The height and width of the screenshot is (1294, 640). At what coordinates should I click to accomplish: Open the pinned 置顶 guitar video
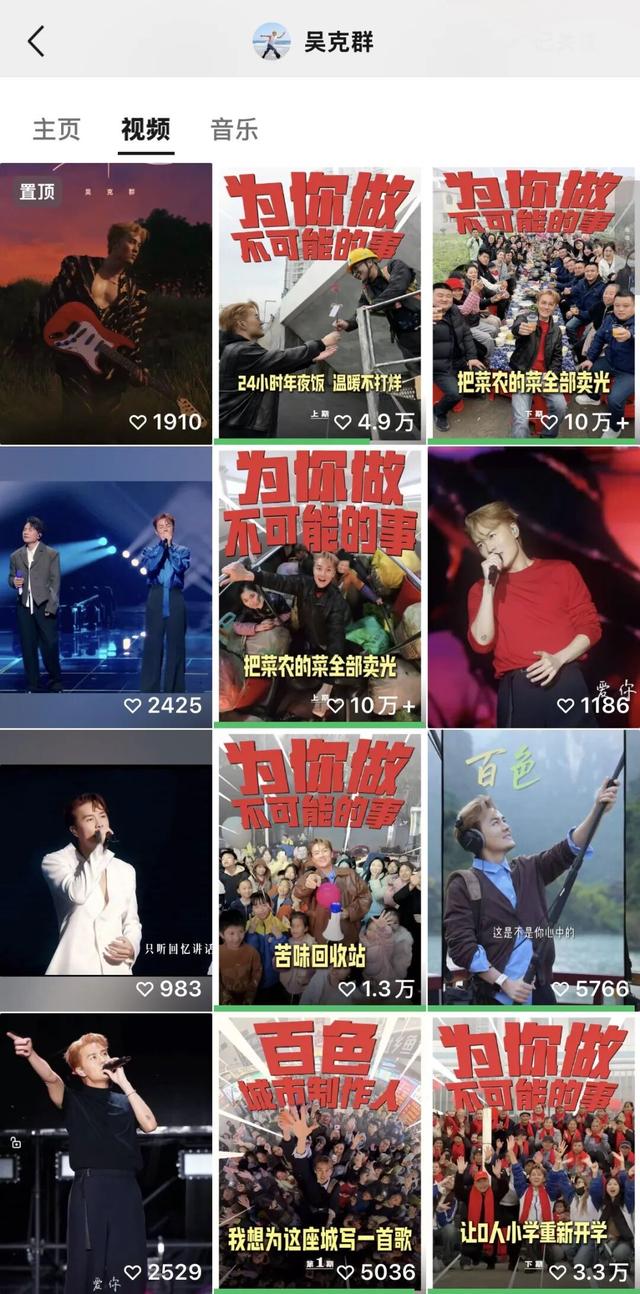pyautogui.click(x=106, y=303)
